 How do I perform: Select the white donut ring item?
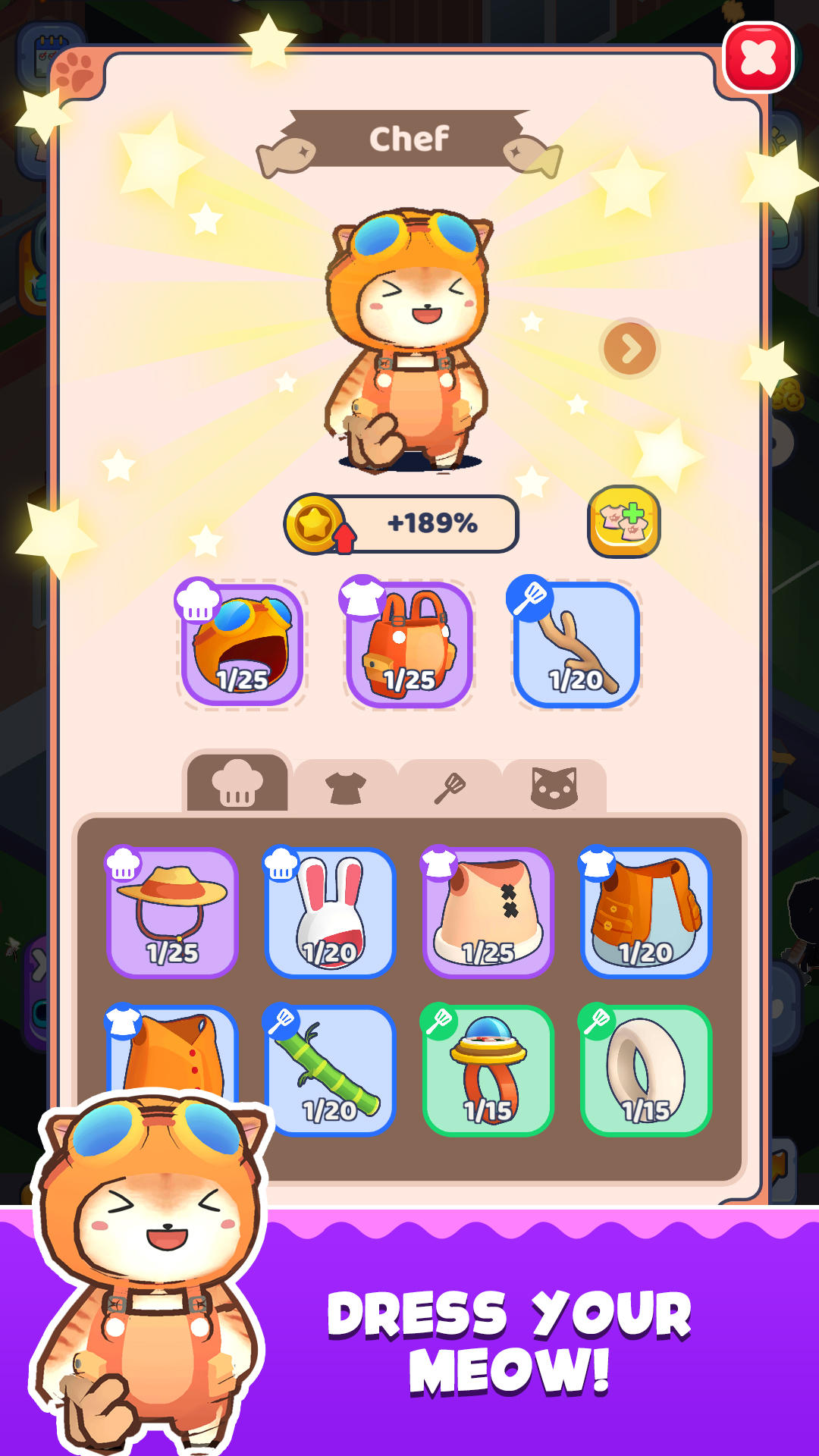(x=645, y=1069)
